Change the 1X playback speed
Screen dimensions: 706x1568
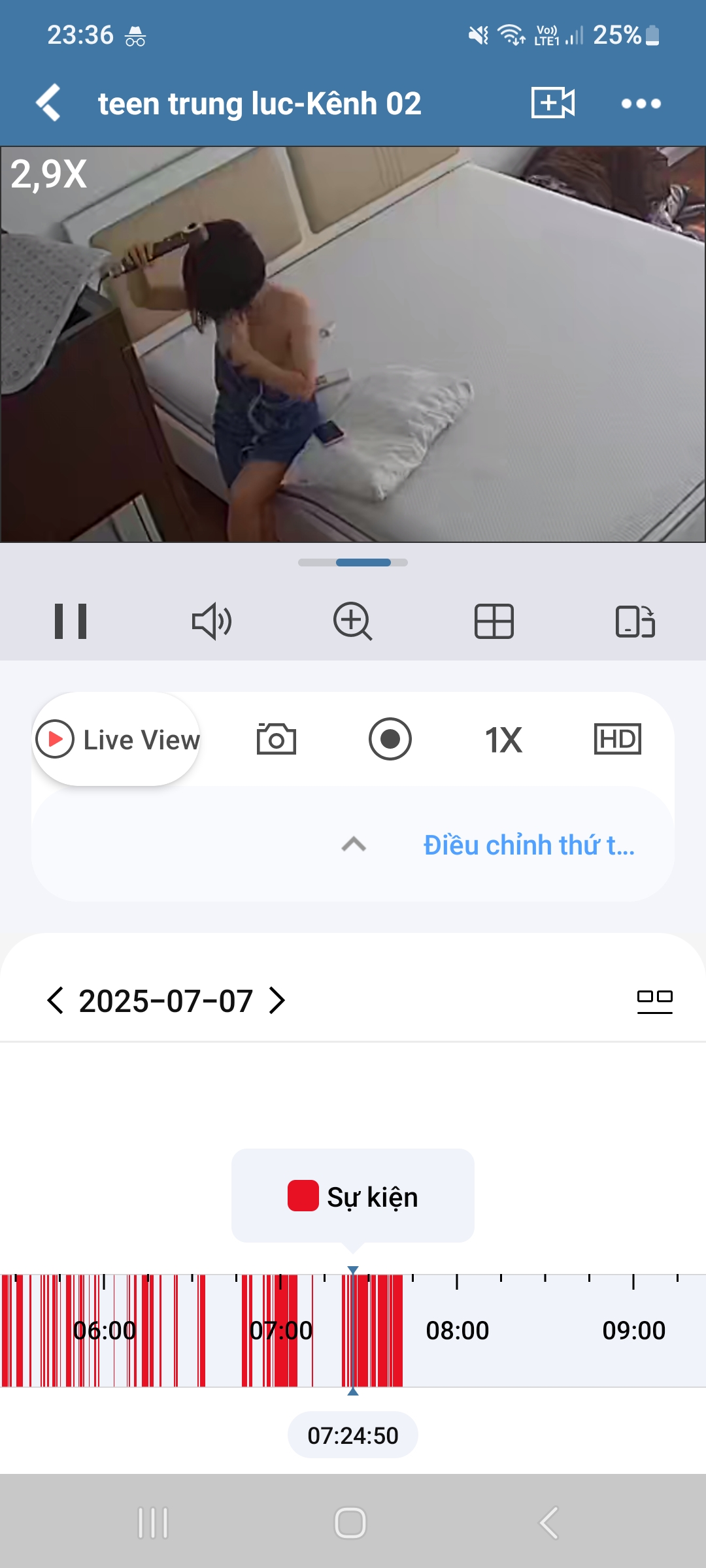(x=503, y=738)
